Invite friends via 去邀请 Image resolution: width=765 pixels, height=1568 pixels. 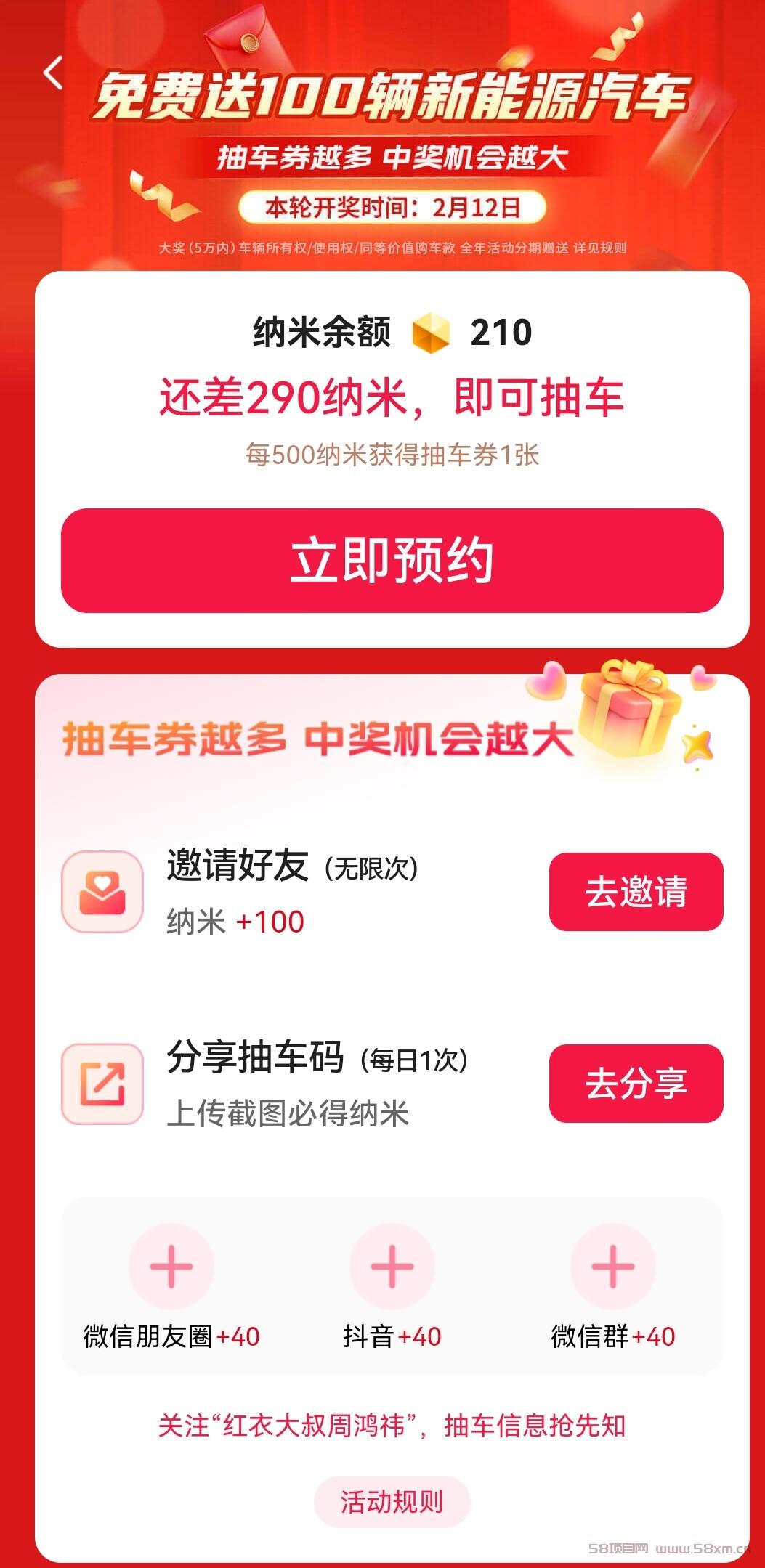coord(636,892)
